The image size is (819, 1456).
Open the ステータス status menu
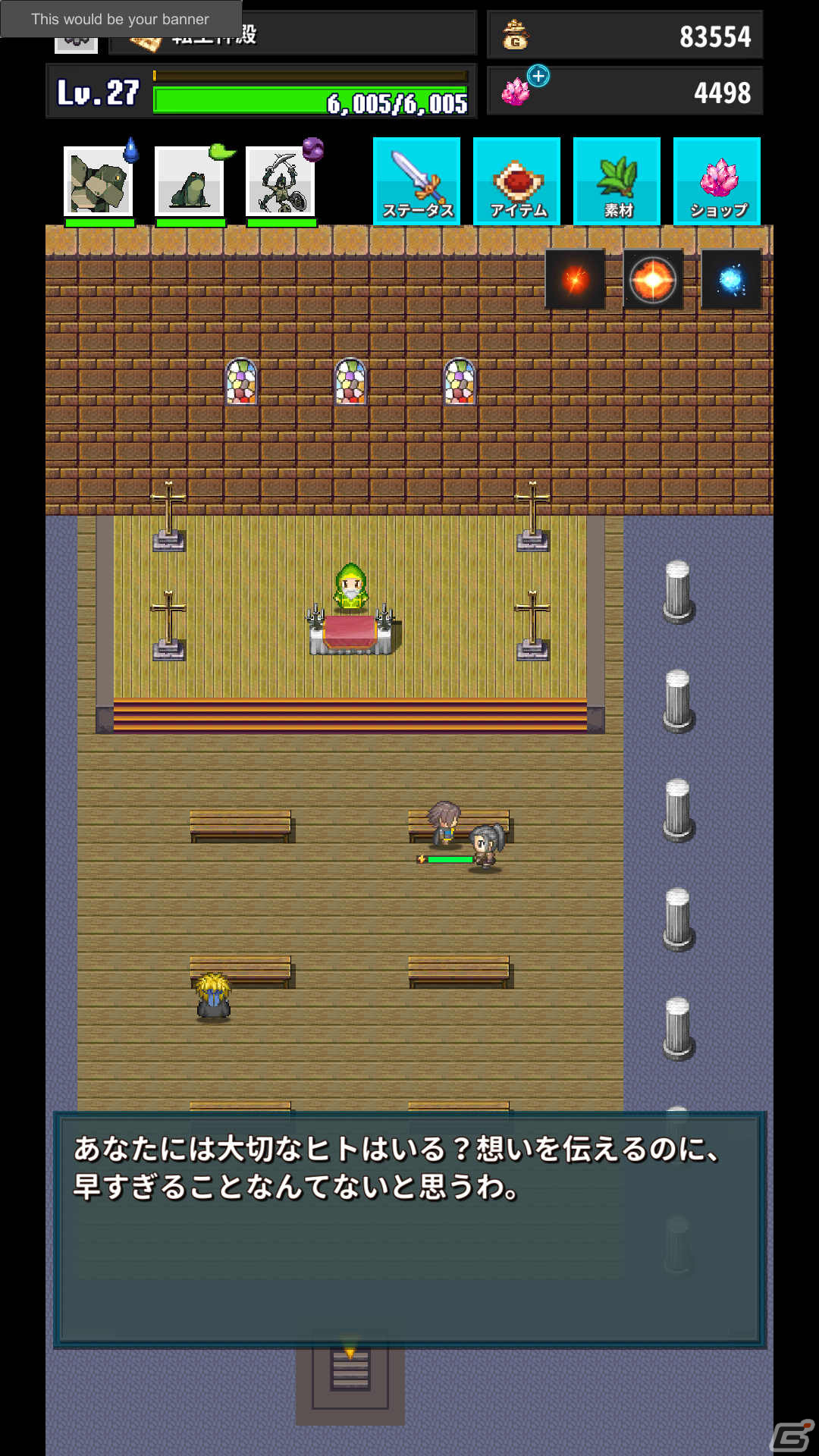[416, 181]
